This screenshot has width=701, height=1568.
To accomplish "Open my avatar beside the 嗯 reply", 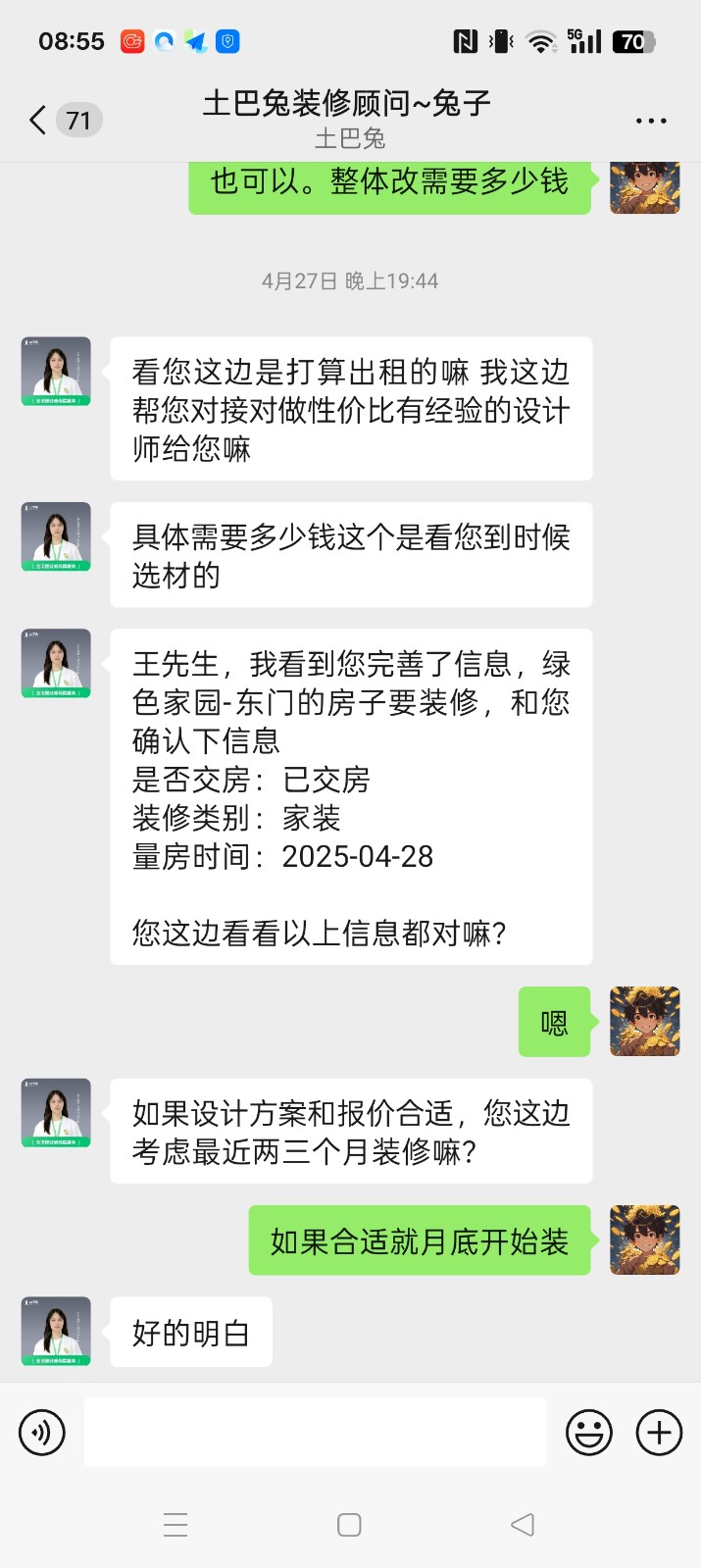I will click(644, 1021).
